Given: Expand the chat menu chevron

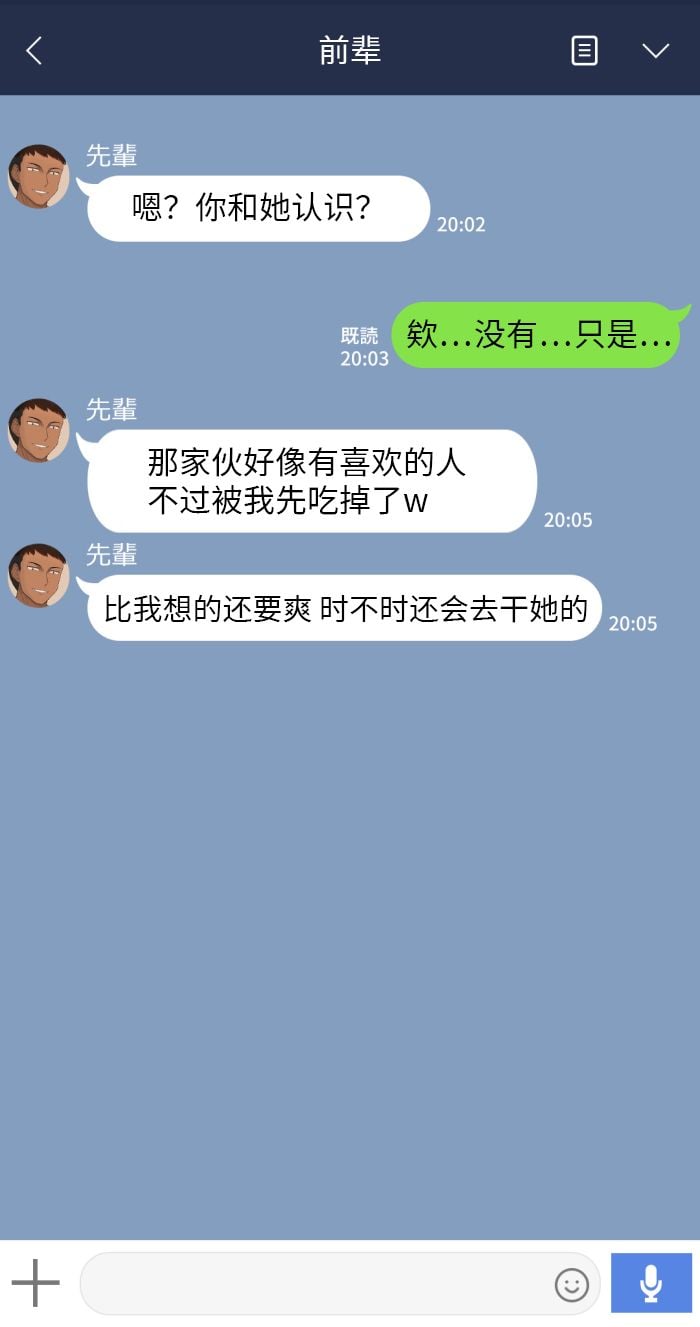Looking at the screenshot, I should 655,51.
